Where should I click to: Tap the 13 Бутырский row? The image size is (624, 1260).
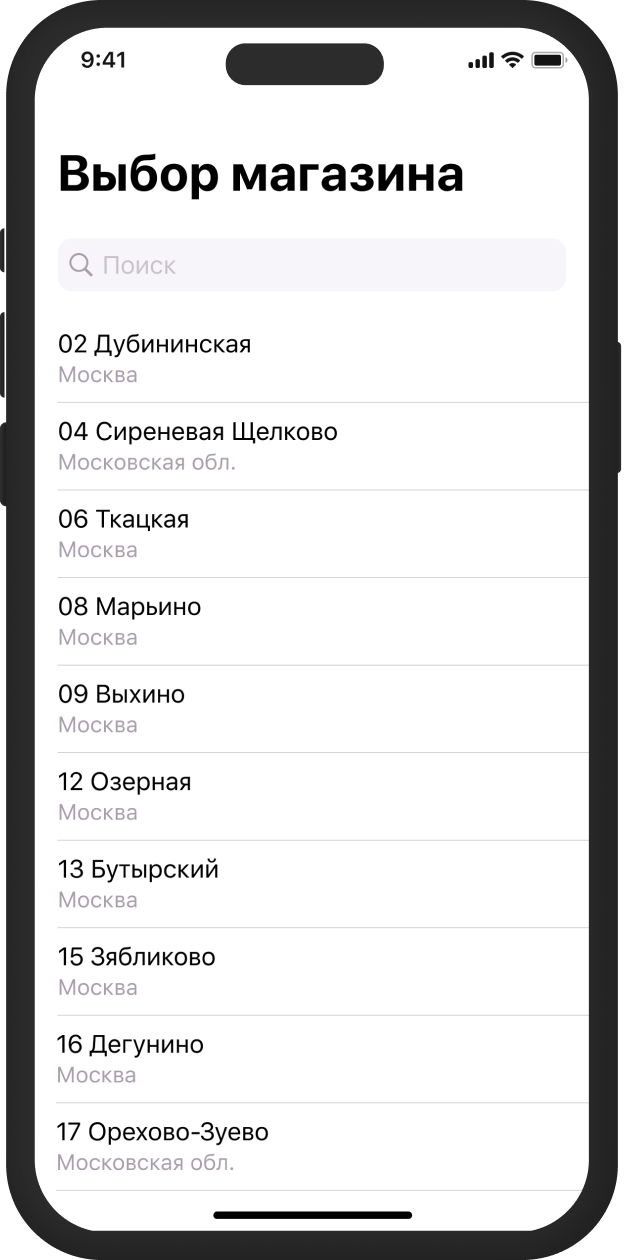[312, 883]
